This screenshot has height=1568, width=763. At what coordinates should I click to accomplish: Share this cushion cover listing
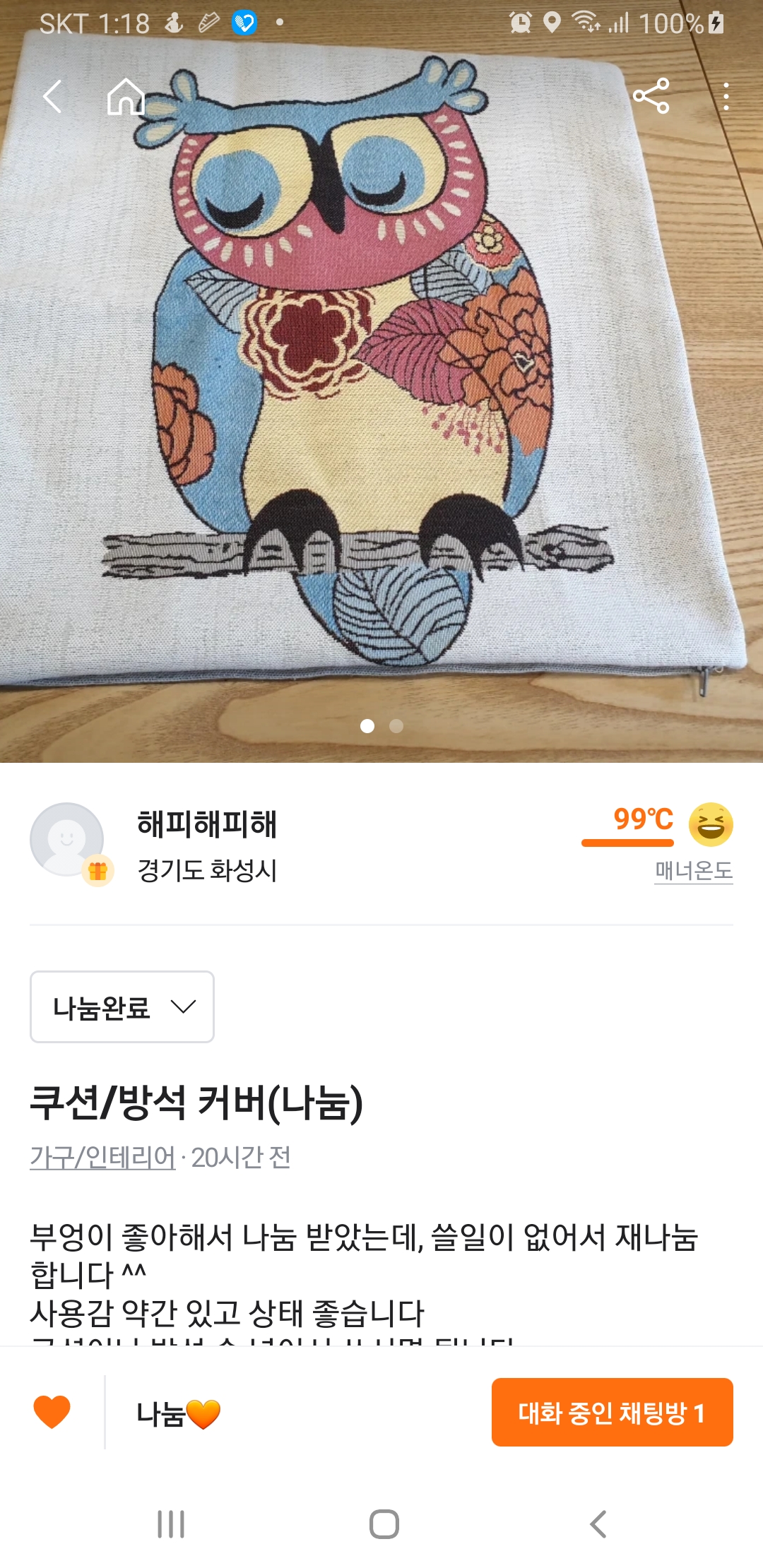pyautogui.click(x=651, y=96)
